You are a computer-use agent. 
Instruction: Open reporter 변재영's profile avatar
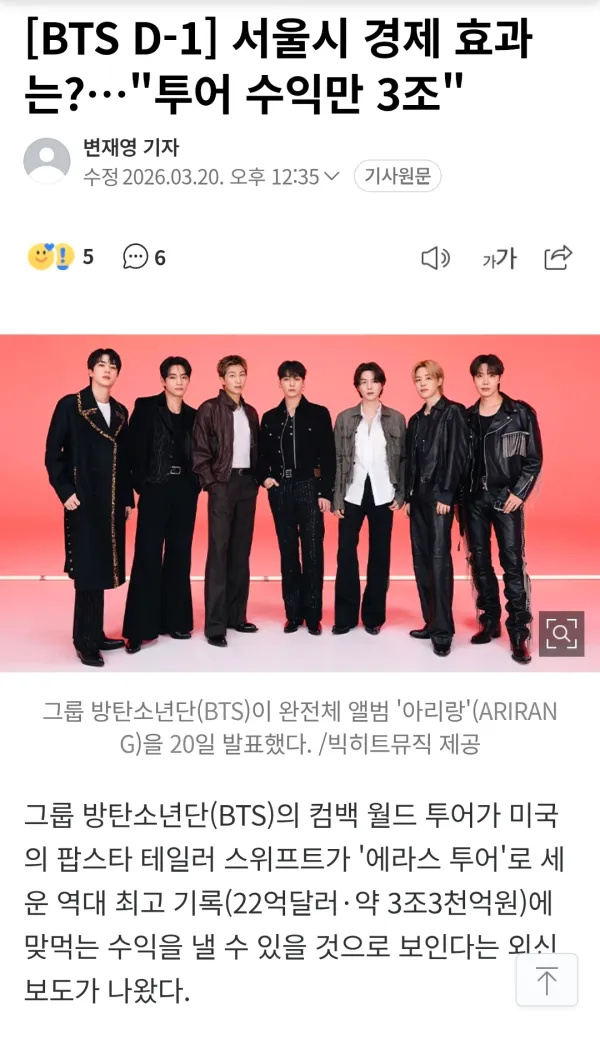coord(47,161)
